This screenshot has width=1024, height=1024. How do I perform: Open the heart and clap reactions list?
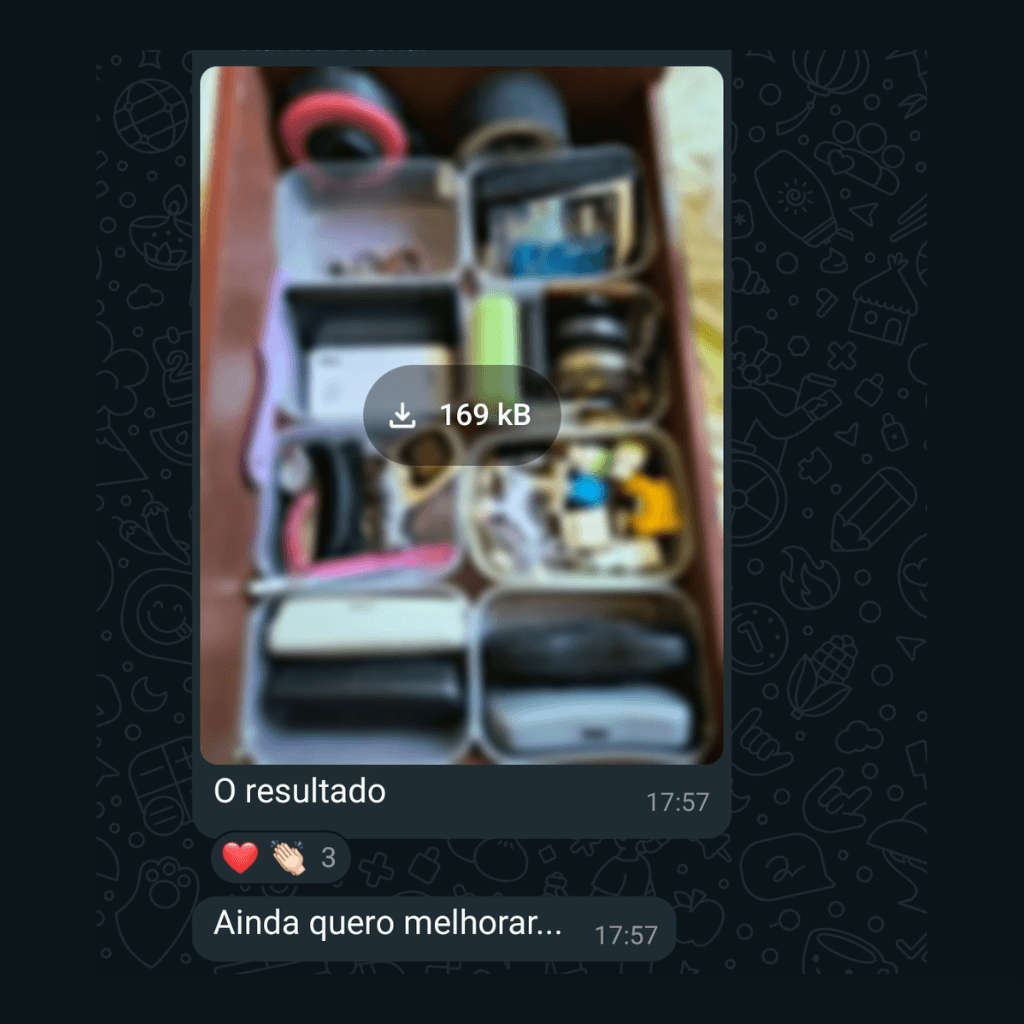click(x=279, y=858)
